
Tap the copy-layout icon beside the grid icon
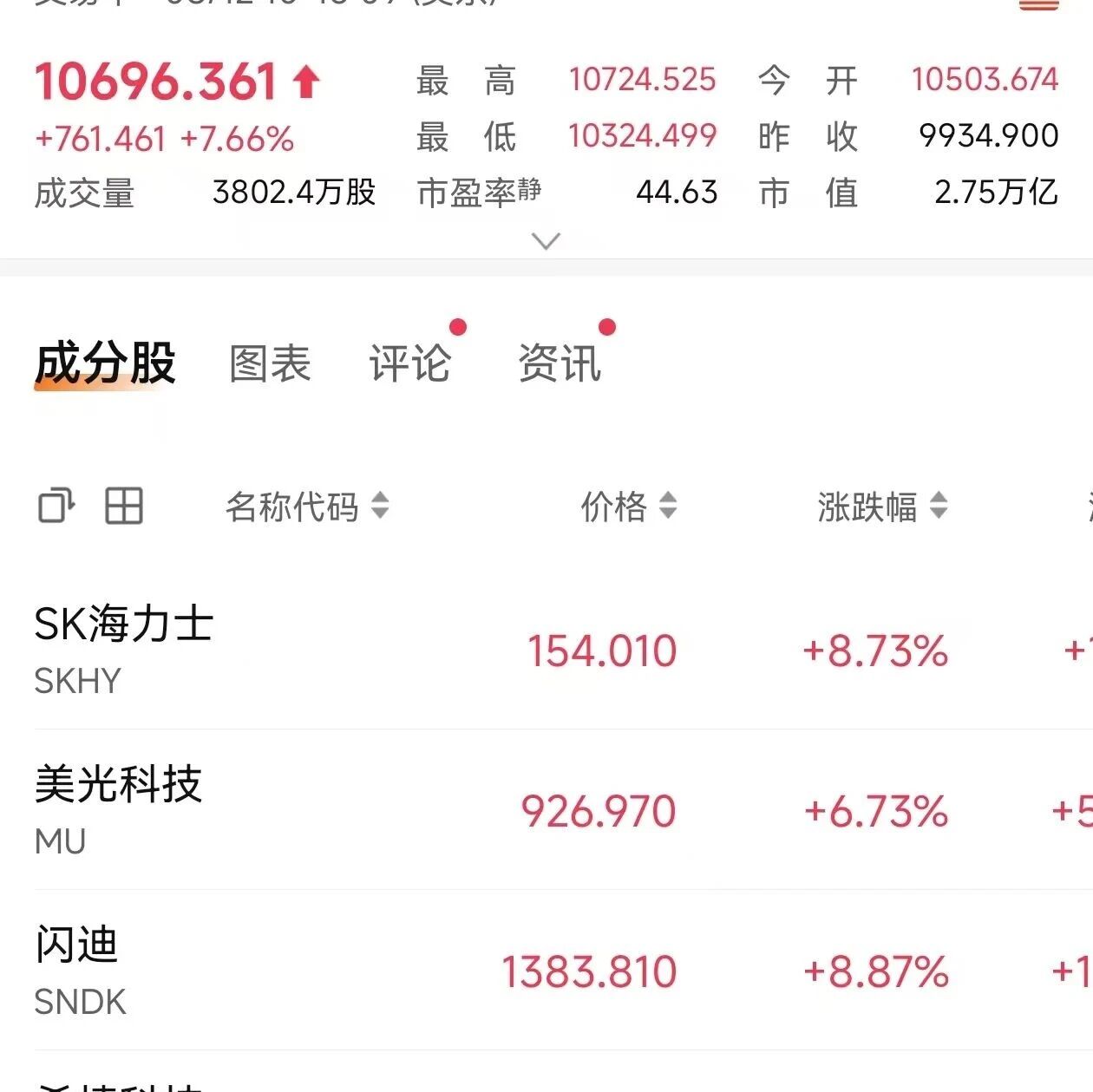[56, 506]
